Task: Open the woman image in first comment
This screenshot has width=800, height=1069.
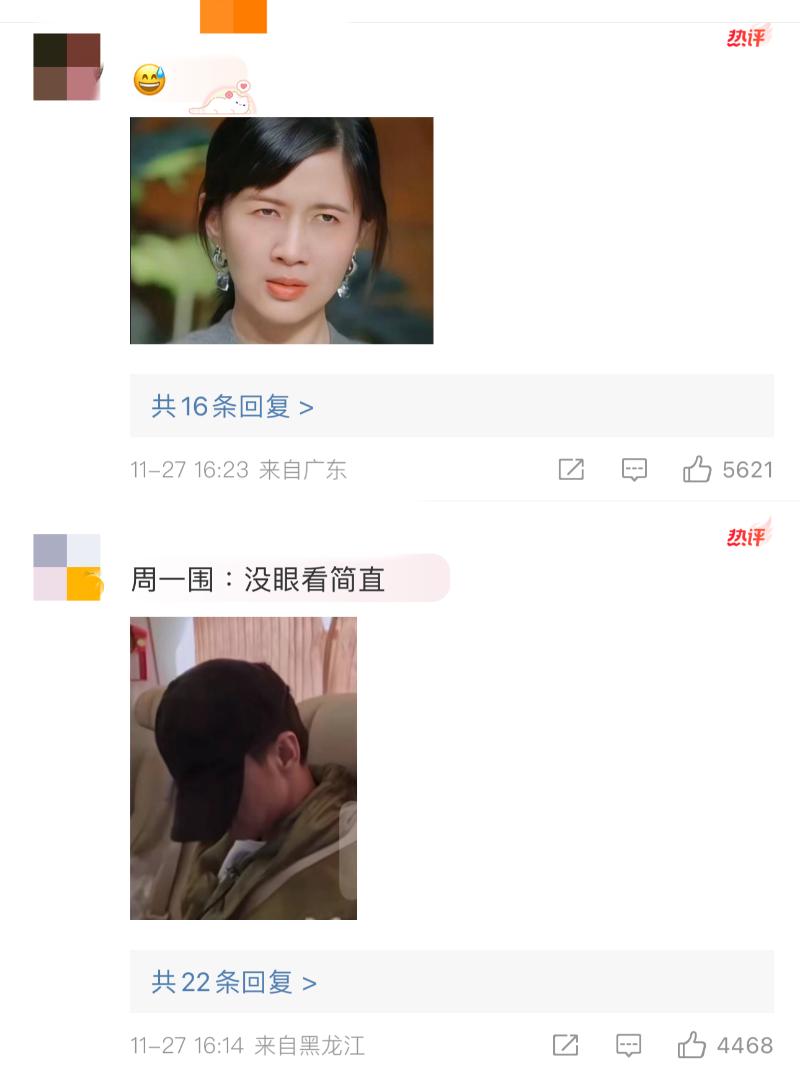Action: pos(281,230)
